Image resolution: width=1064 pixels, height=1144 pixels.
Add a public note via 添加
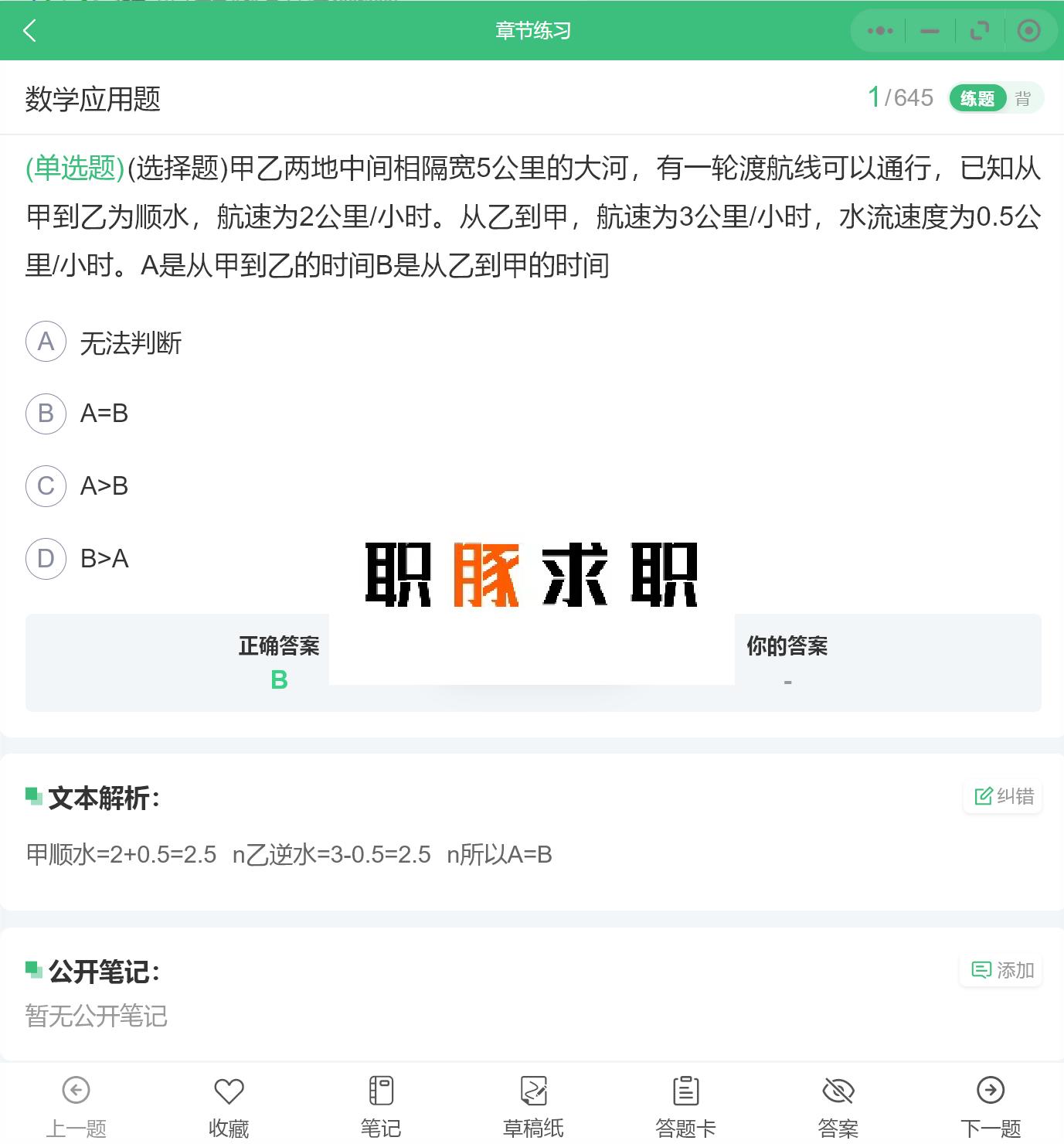[x=1000, y=970]
